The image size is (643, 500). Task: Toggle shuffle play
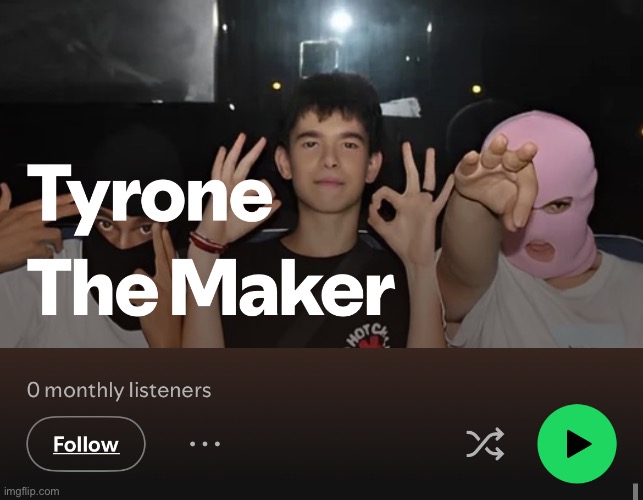click(x=485, y=444)
